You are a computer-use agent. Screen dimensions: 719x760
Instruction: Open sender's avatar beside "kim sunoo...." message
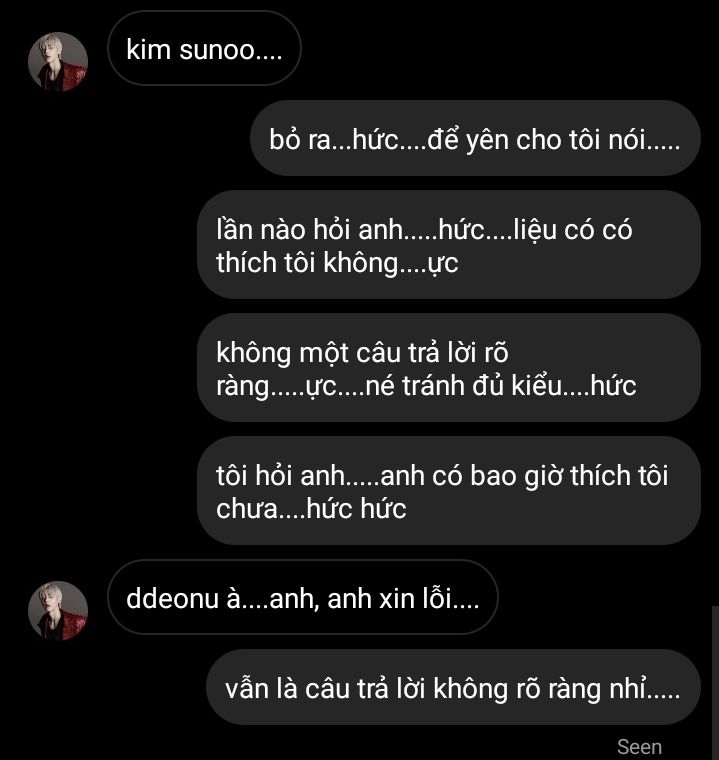[58, 62]
